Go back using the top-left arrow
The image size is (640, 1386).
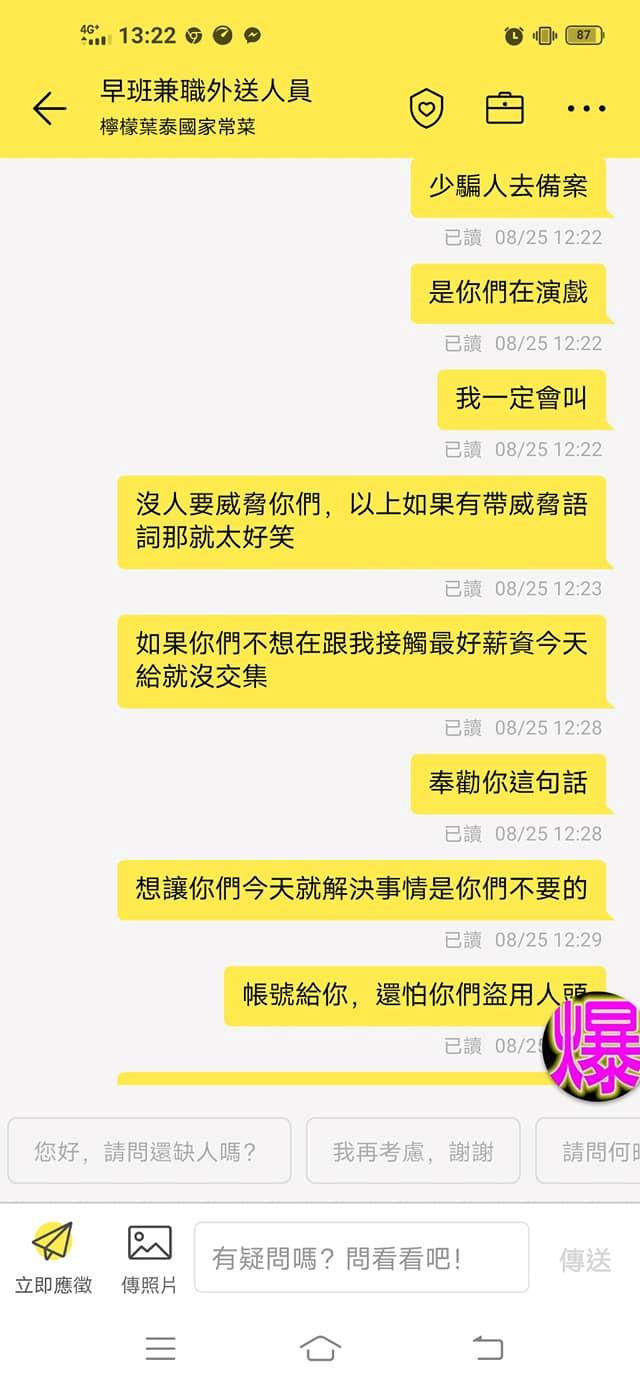(x=49, y=108)
